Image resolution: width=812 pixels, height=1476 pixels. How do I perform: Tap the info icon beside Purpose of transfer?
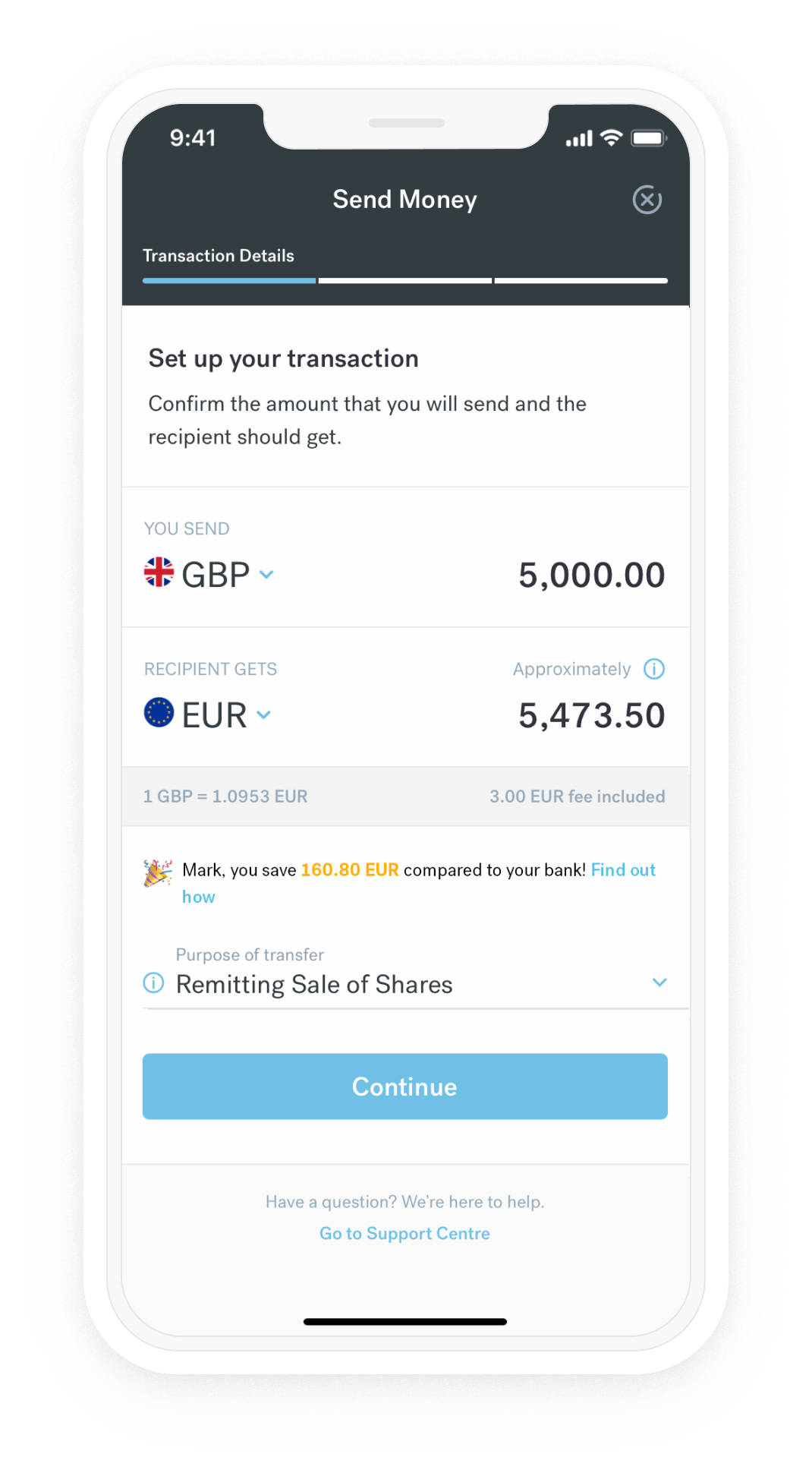tap(153, 982)
